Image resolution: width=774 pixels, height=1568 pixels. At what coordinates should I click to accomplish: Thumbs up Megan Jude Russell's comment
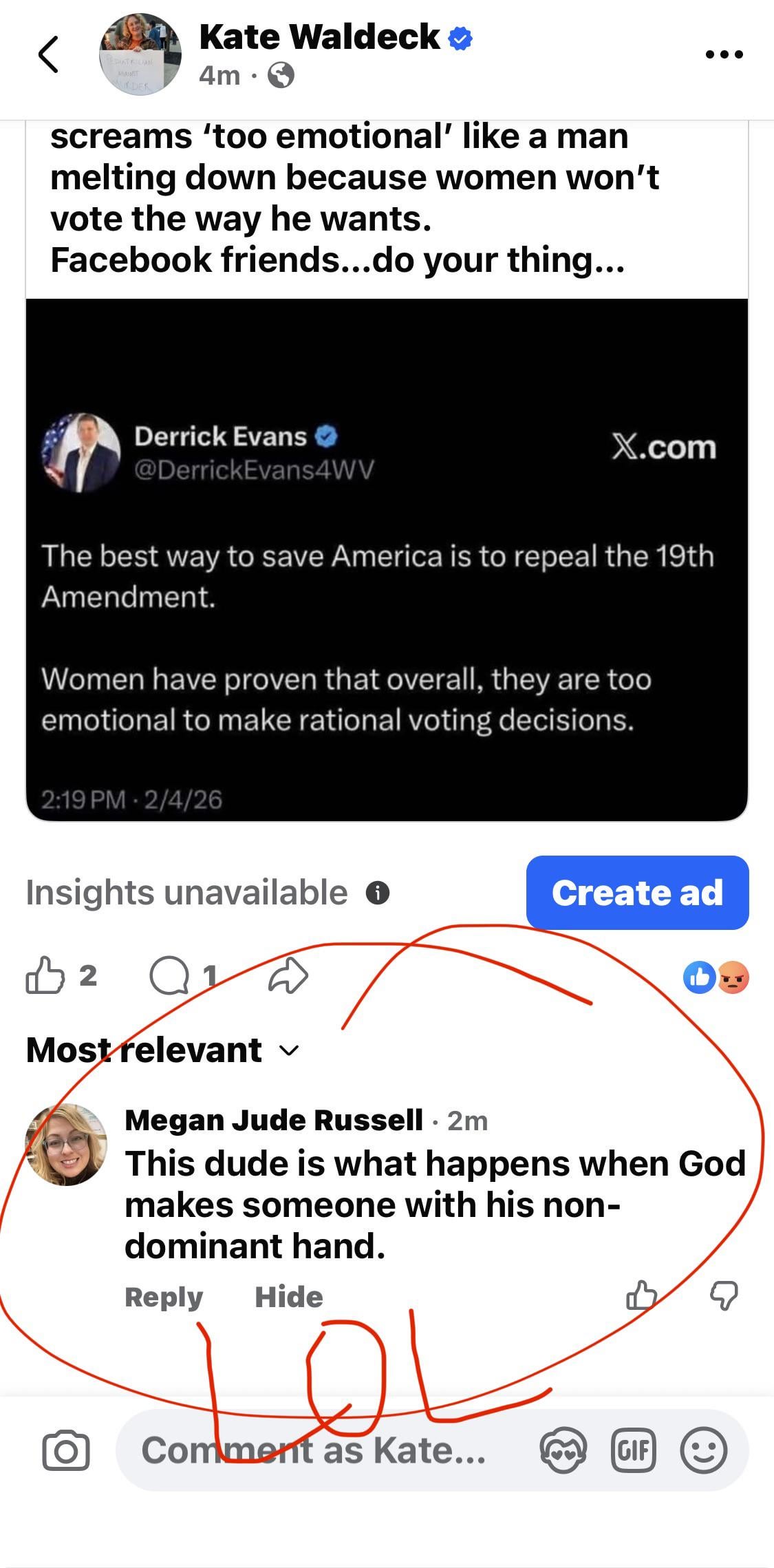pyautogui.click(x=641, y=1295)
